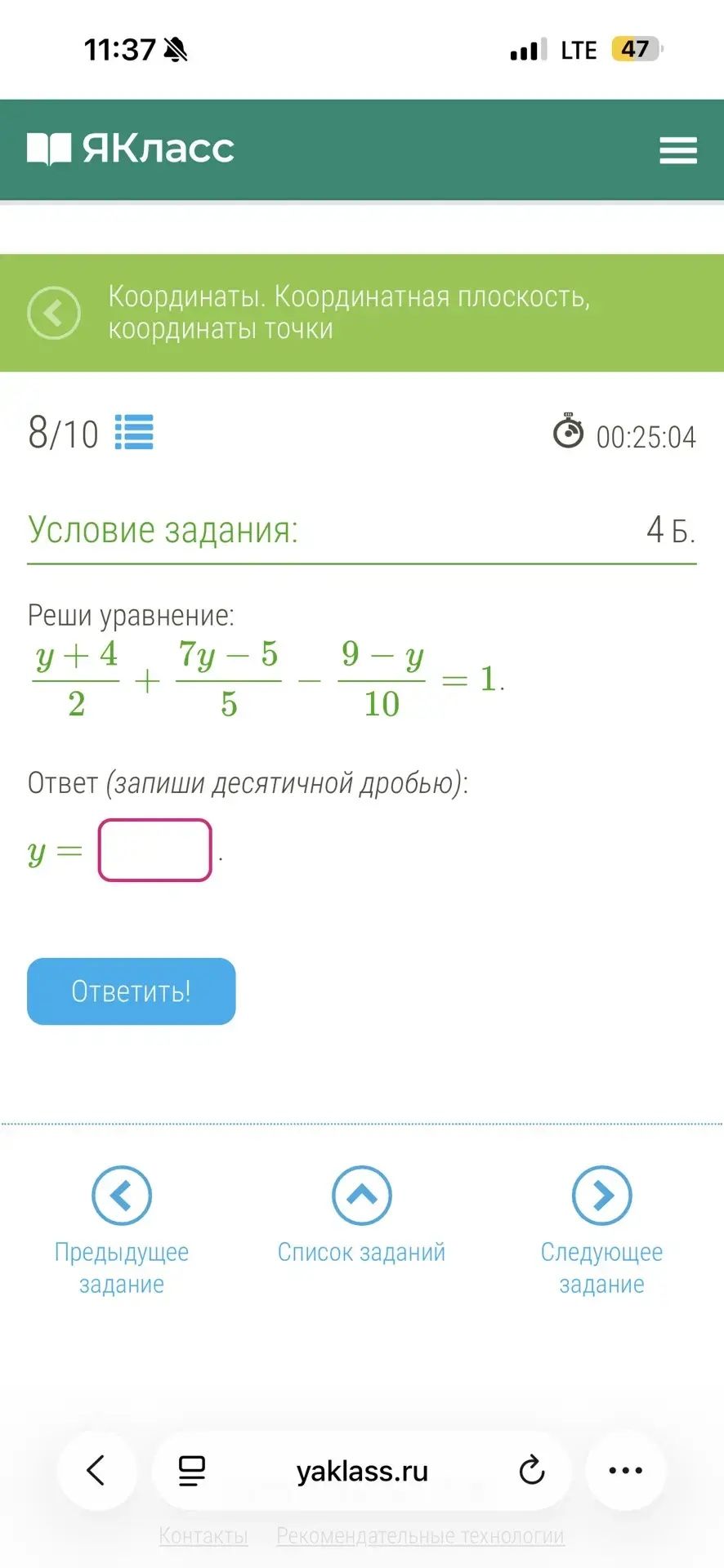Open the task list icon beside 8/10

[x=134, y=432]
